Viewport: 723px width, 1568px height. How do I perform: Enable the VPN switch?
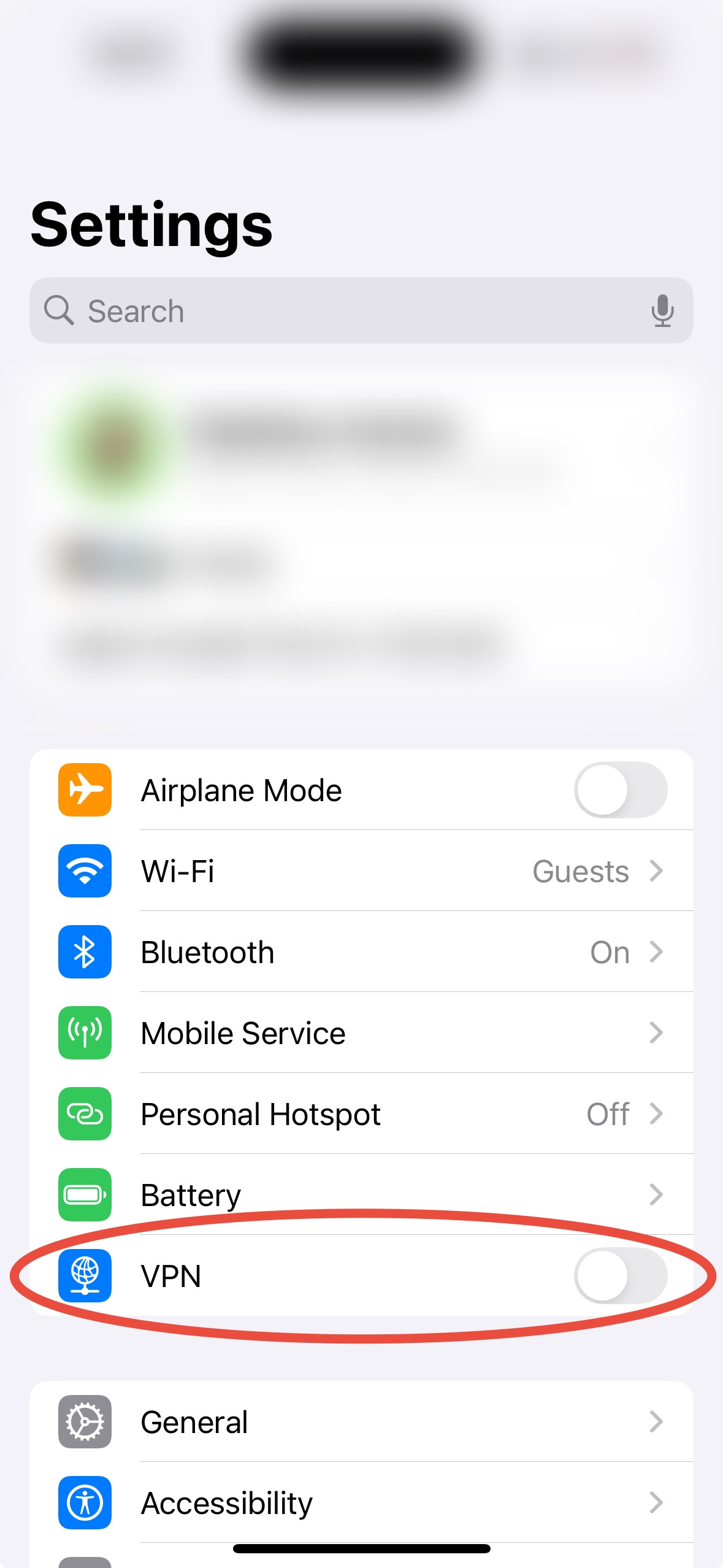pyautogui.click(x=620, y=1276)
